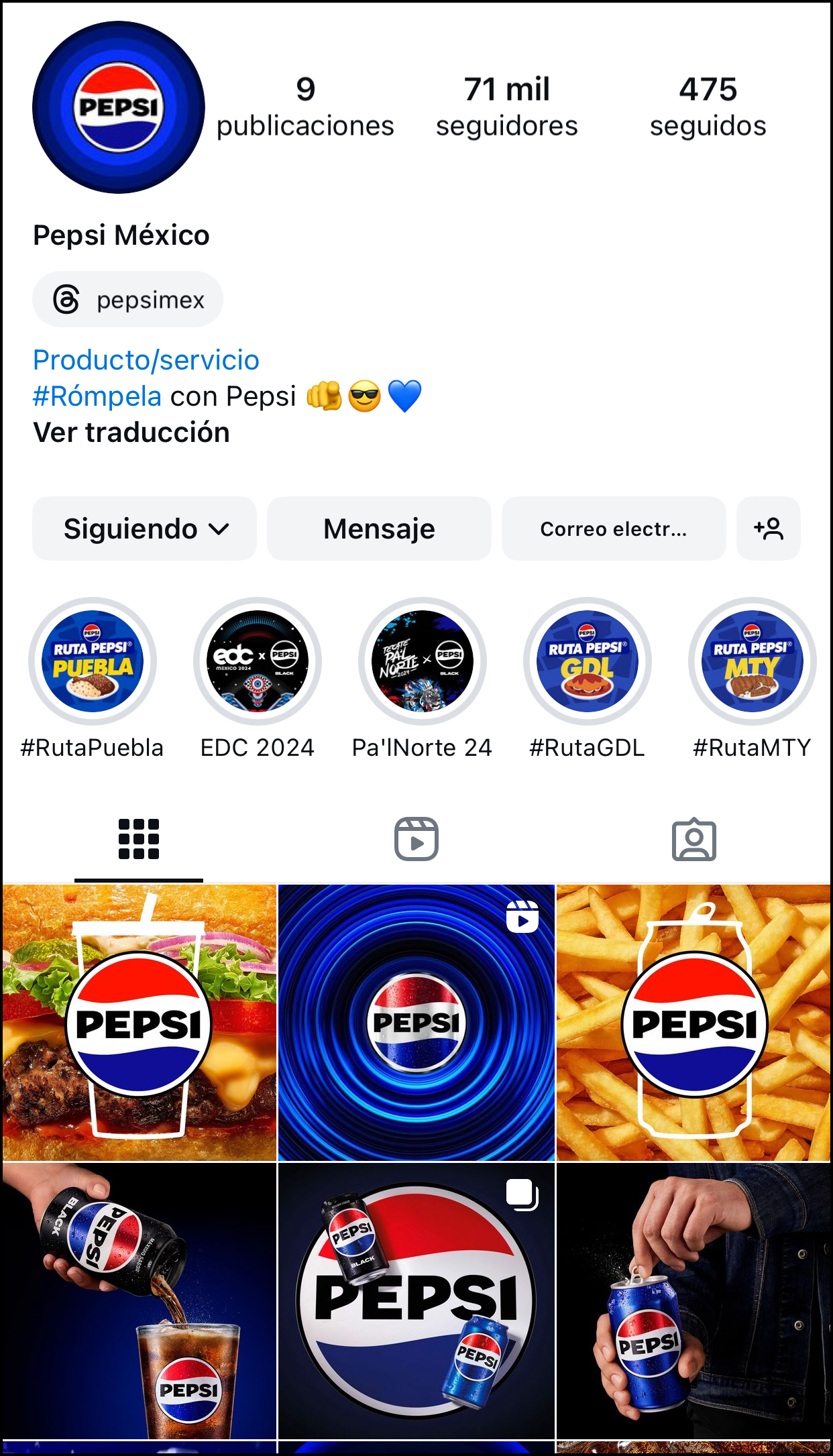Select the posts grid tab
The height and width of the screenshot is (1456, 833).
(x=139, y=838)
